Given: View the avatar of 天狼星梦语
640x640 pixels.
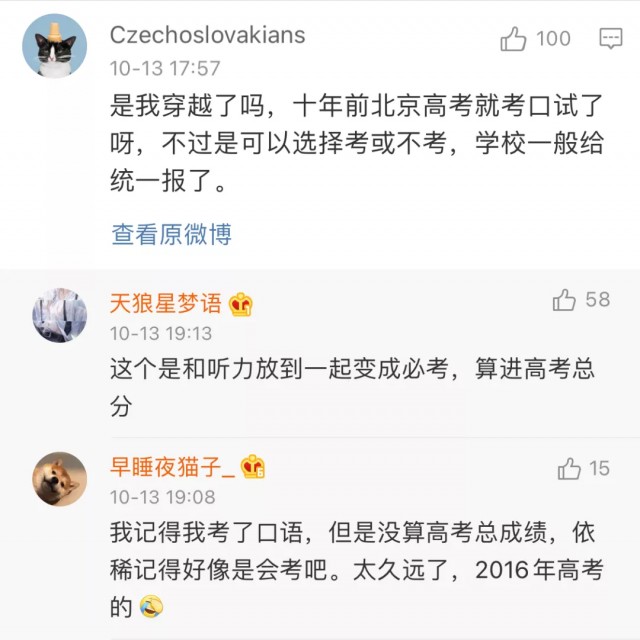Looking at the screenshot, I should point(59,314).
